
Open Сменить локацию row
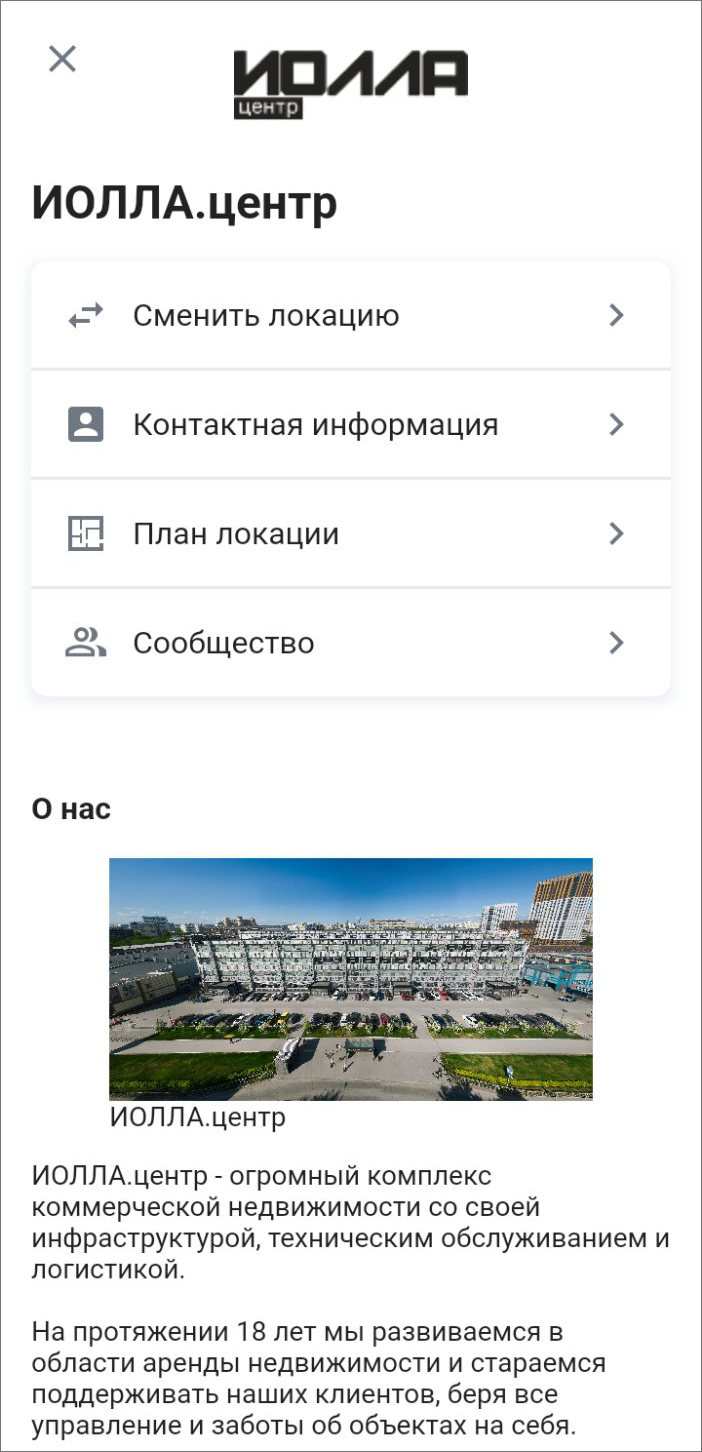point(350,316)
